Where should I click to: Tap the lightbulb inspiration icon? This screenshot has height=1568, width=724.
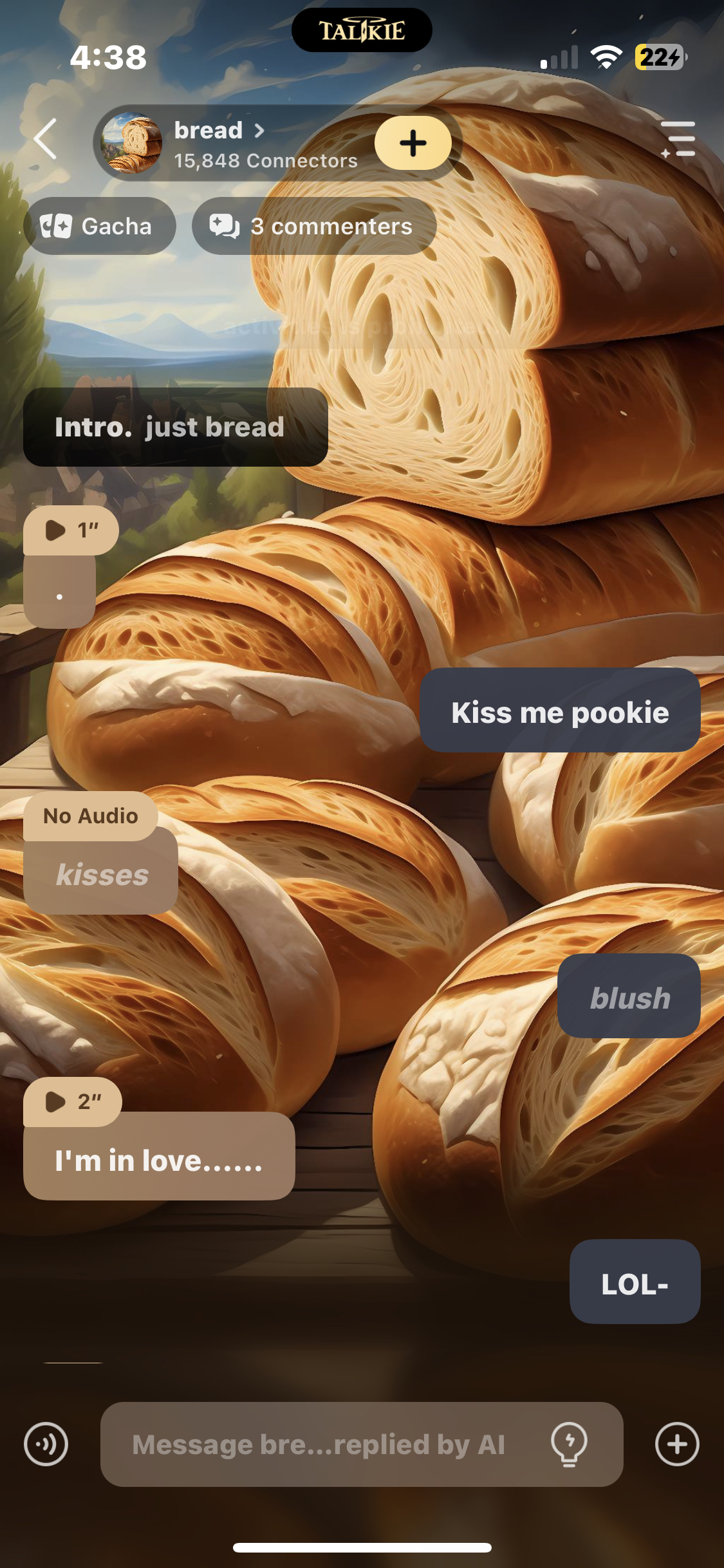coord(569,1444)
